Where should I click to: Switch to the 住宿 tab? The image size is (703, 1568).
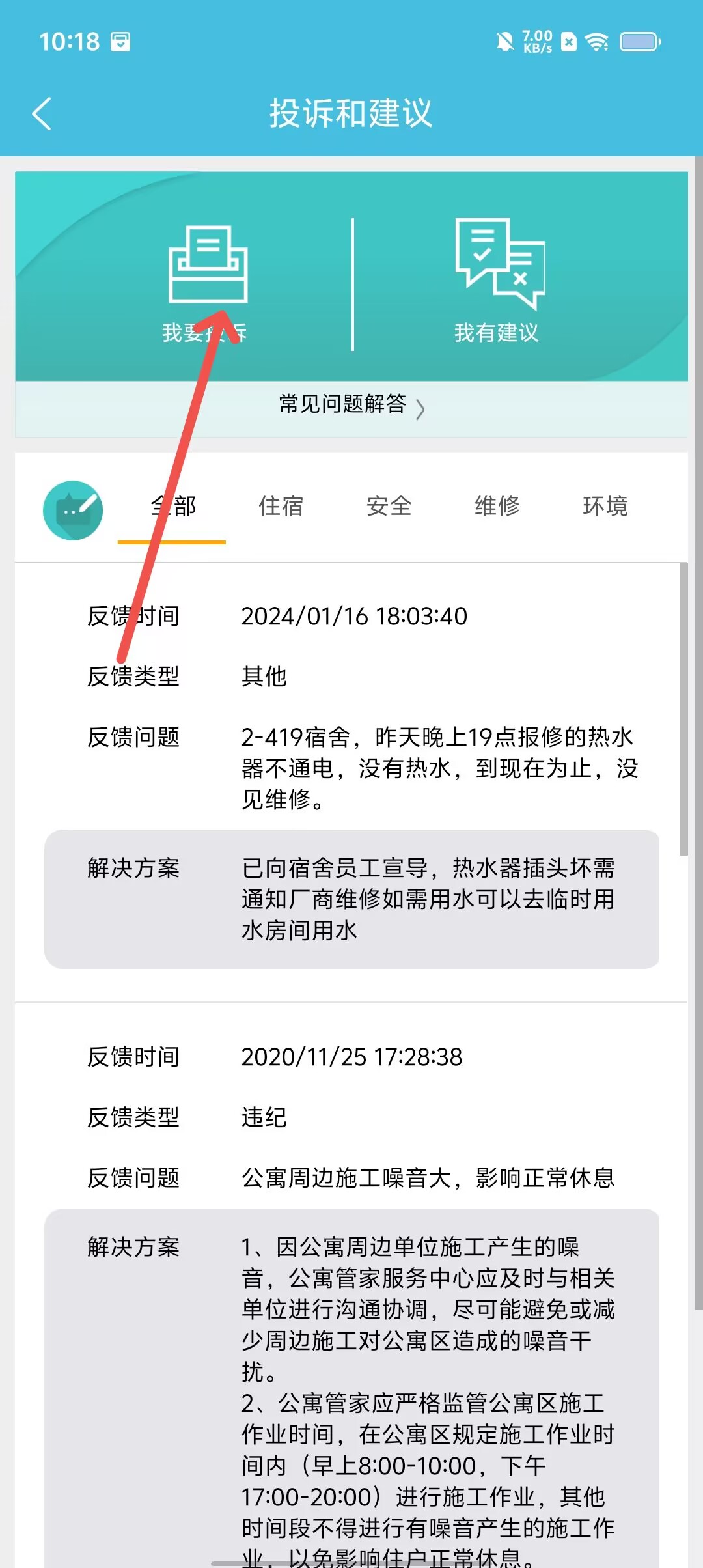281,506
